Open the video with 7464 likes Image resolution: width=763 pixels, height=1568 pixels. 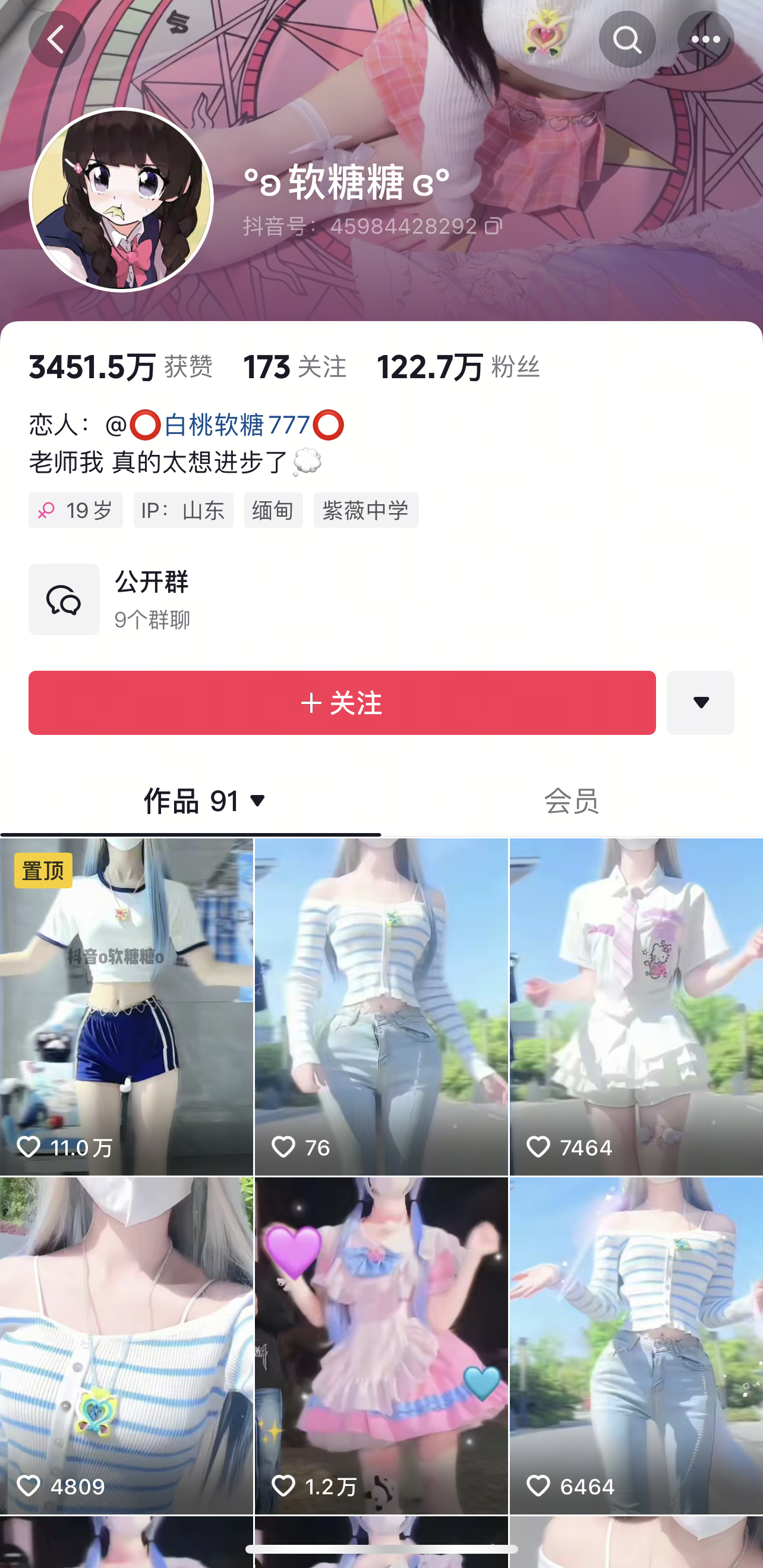click(636, 1005)
